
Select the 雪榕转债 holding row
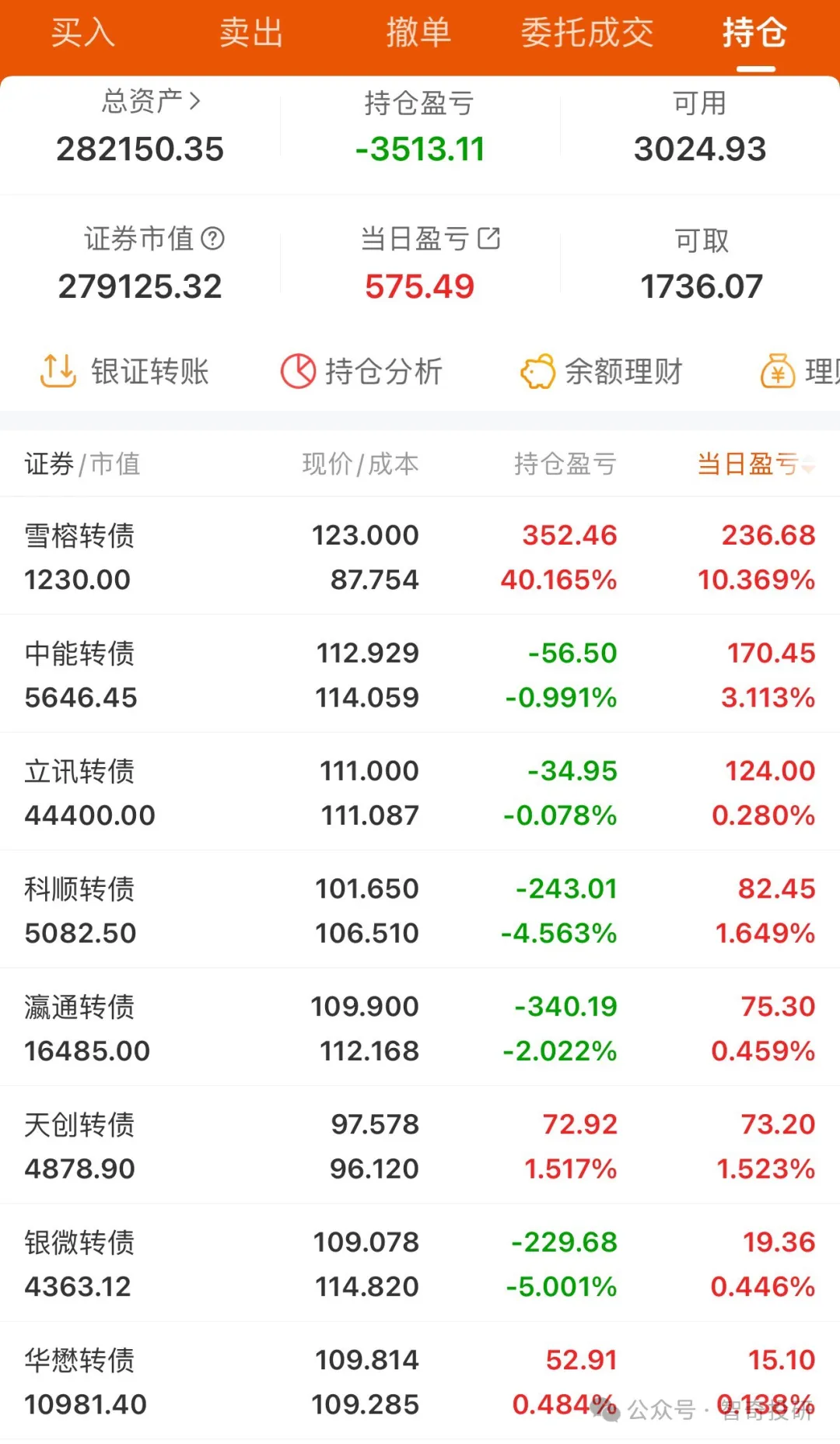click(420, 555)
